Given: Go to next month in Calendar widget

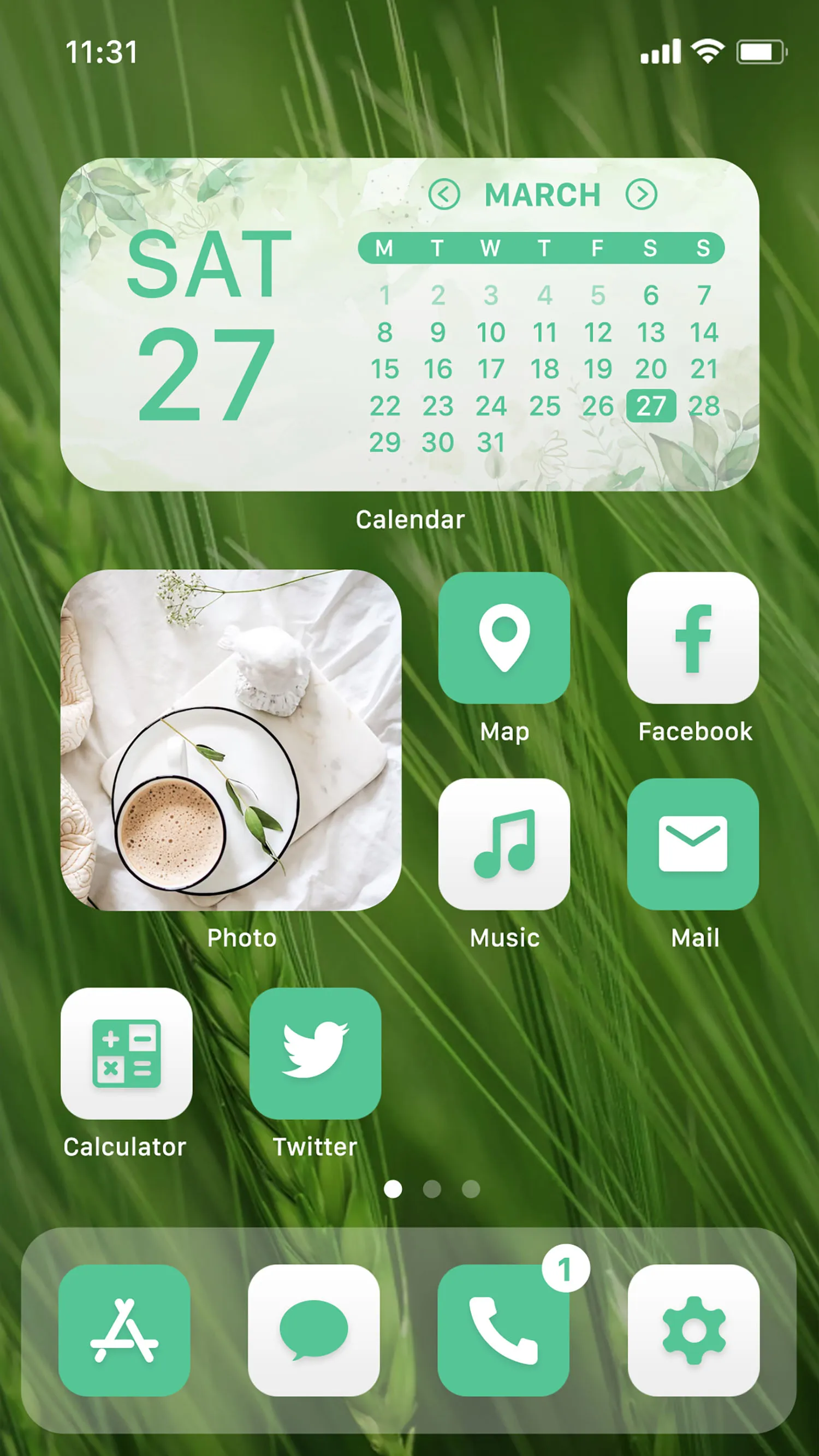Looking at the screenshot, I should click(x=641, y=194).
